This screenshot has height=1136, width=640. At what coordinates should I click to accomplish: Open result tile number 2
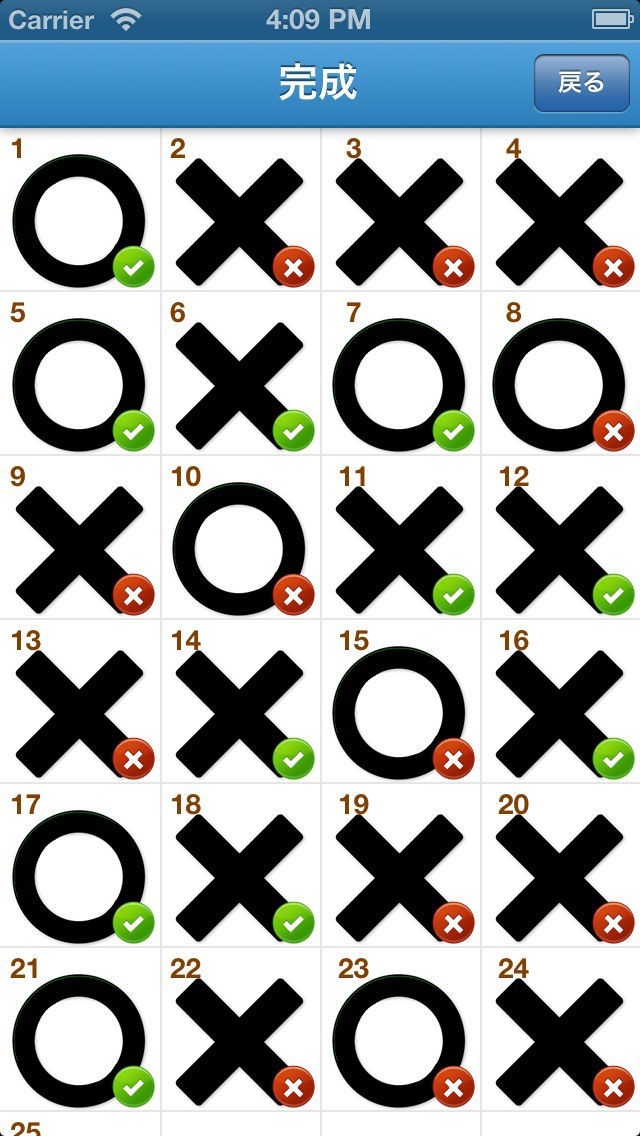pyautogui.click(x=240, y=210)
